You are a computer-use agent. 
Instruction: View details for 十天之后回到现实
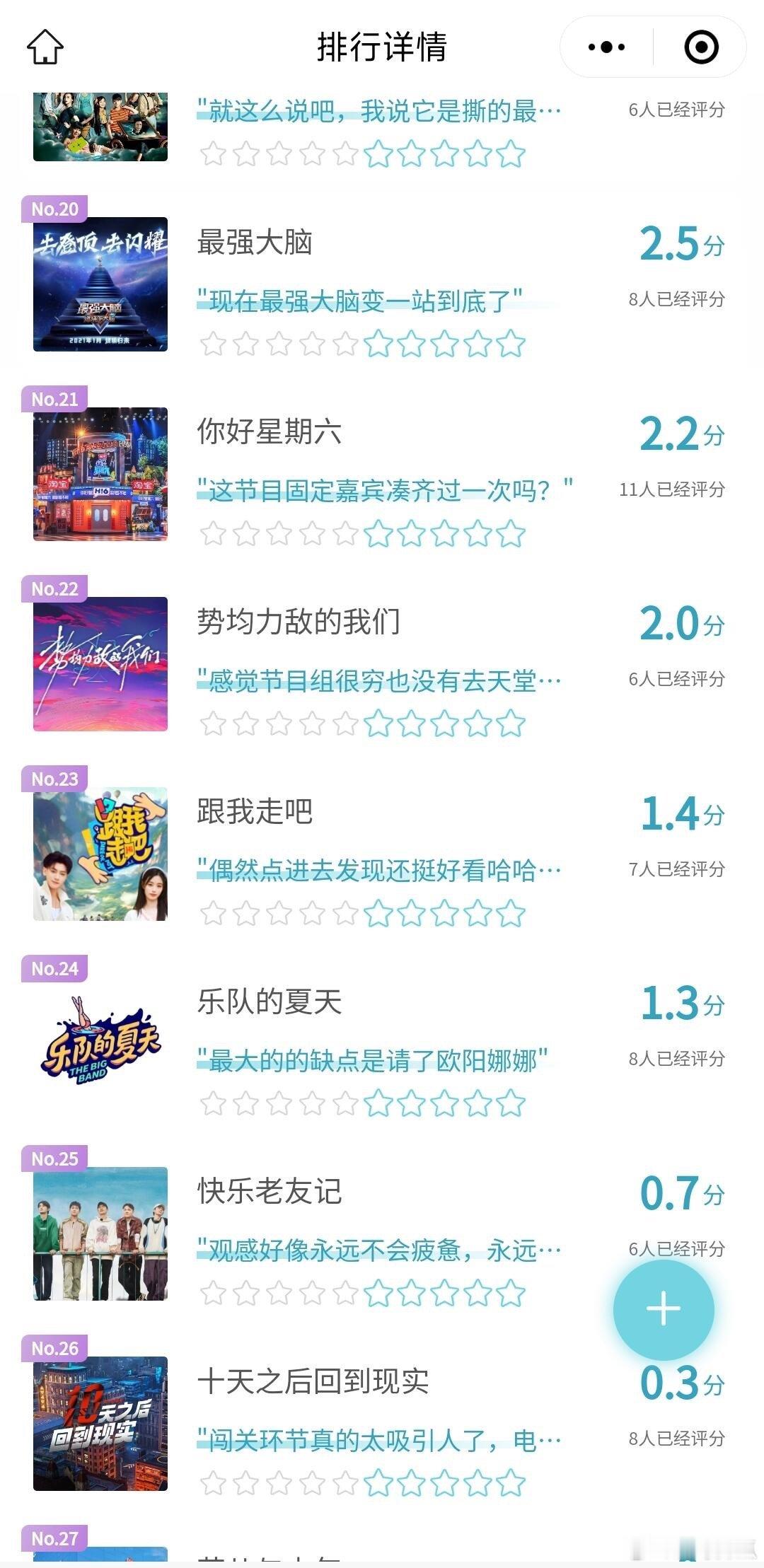pos(312,1381)
